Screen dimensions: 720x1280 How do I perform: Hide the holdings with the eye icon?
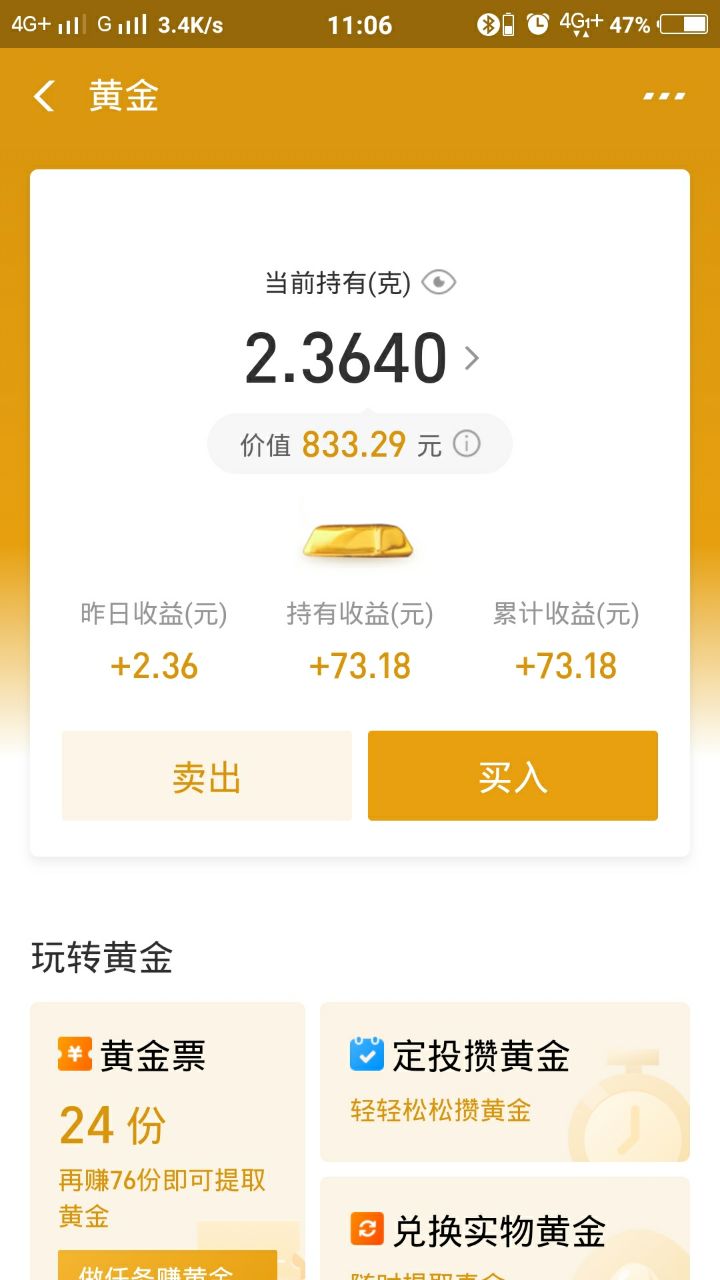438,283
